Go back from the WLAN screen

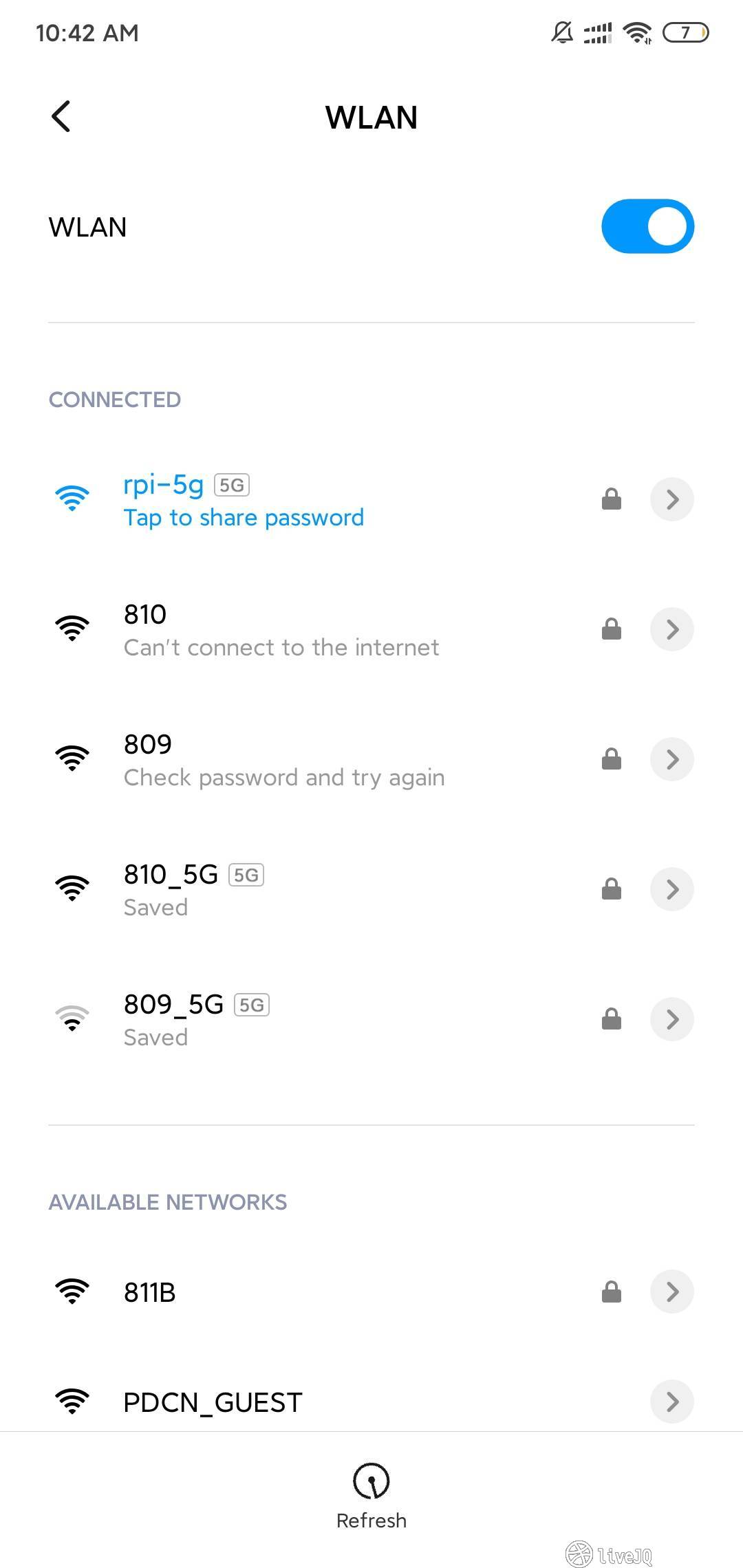click(61, 116)
